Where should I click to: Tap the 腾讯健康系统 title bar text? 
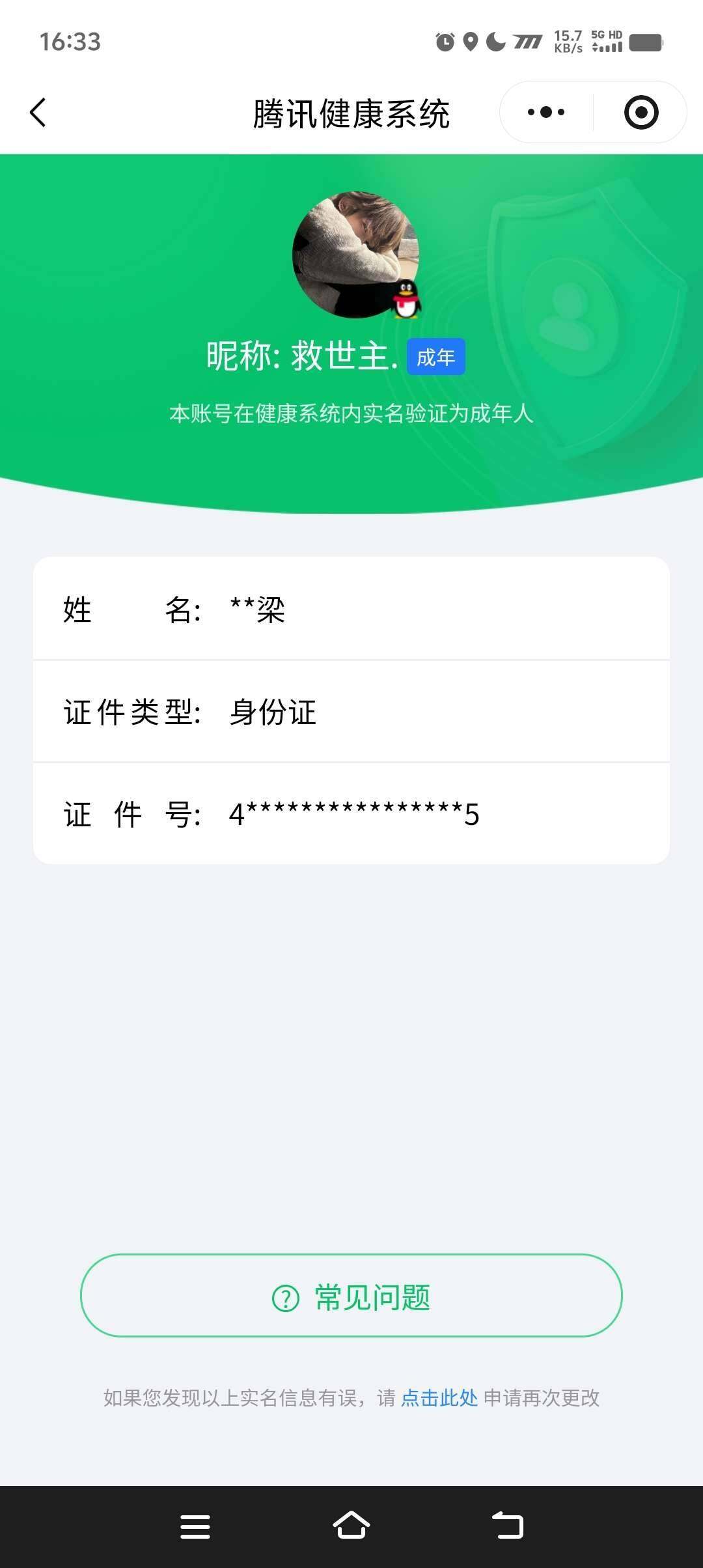tap(351, 112)
